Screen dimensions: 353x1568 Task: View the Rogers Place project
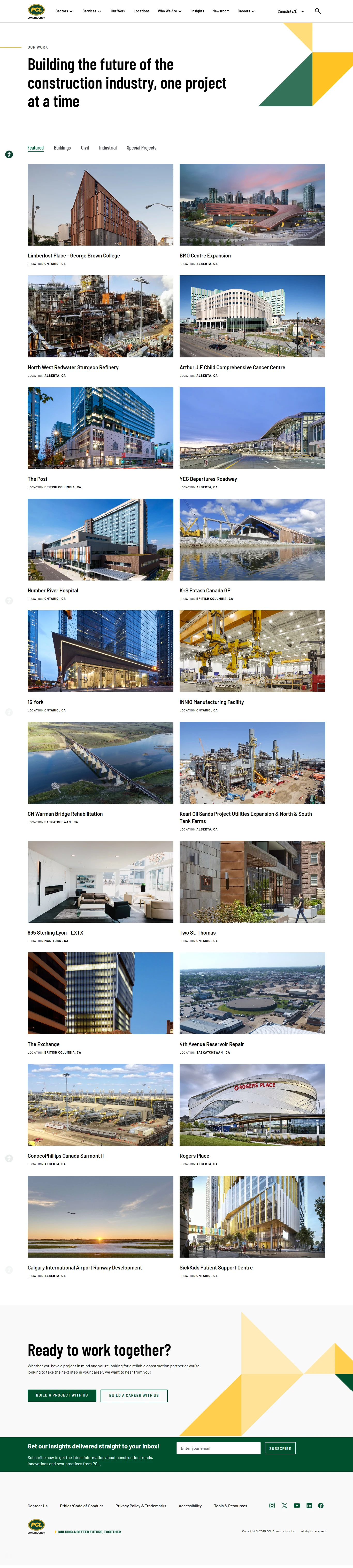point(252,1105)
